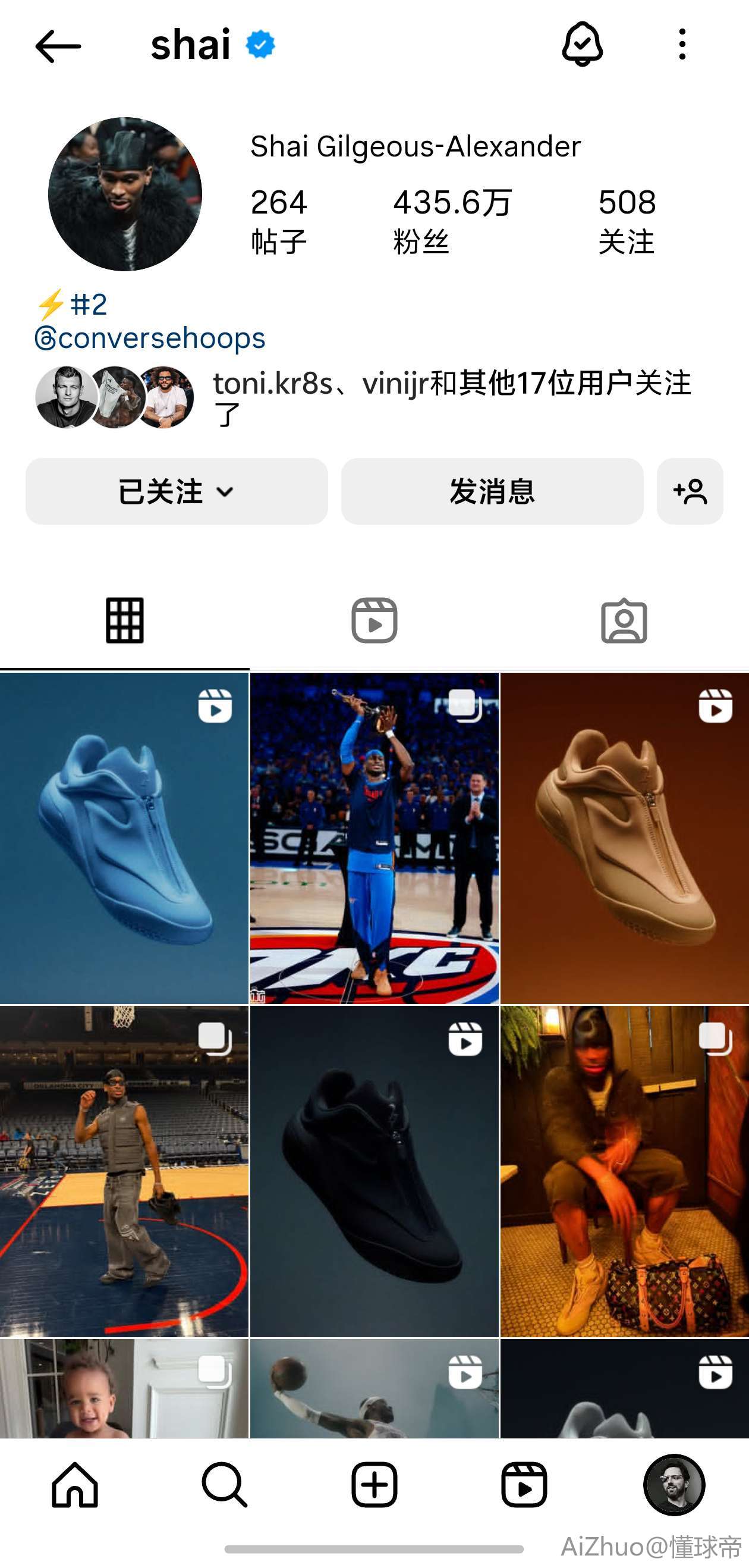Viewport: 749px width, 1568px height.
Task: Open the three-dot overflow menu
Action: tap(682, 45)
